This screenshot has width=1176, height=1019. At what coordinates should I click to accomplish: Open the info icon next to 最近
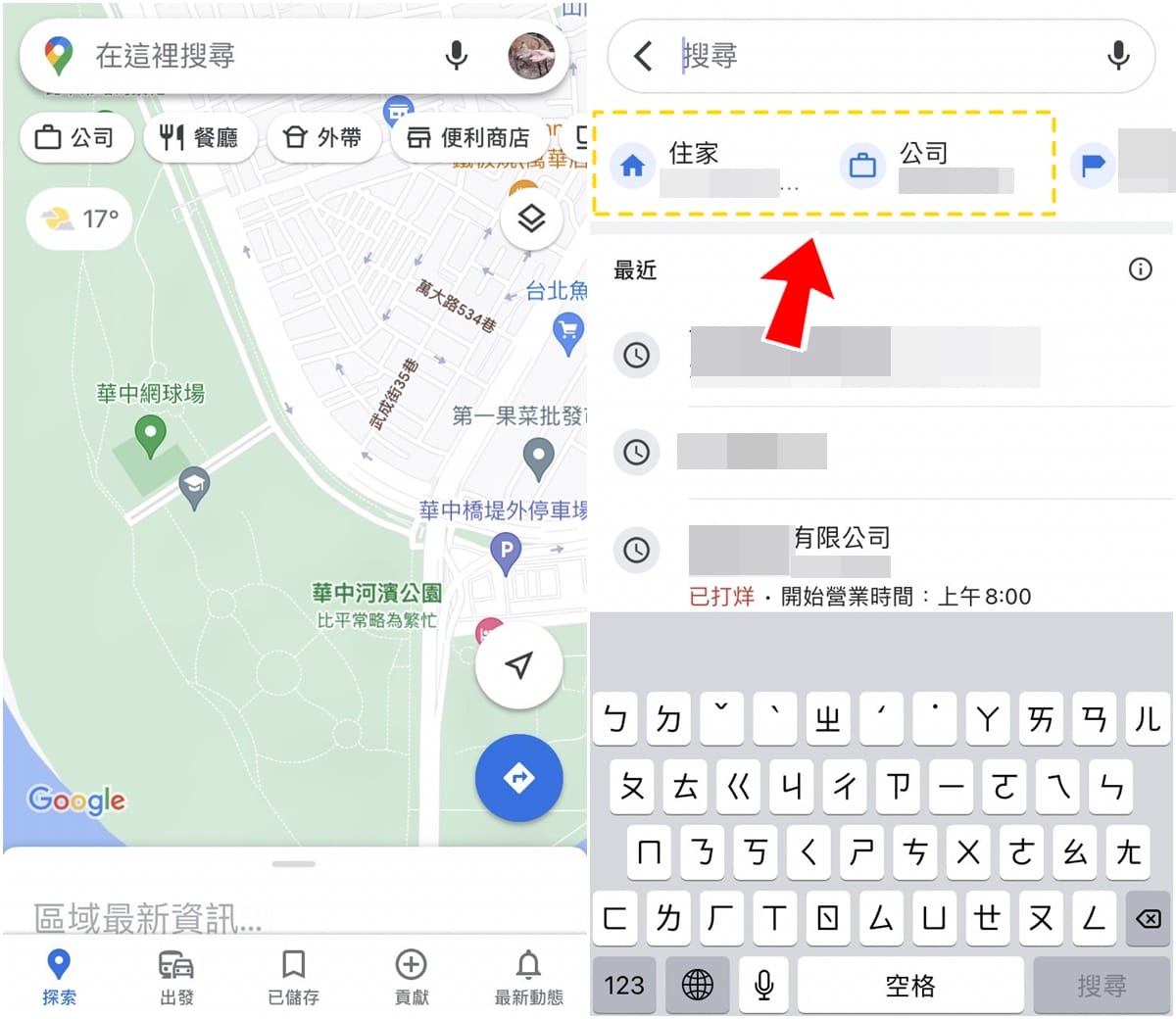coord(1140,269)
